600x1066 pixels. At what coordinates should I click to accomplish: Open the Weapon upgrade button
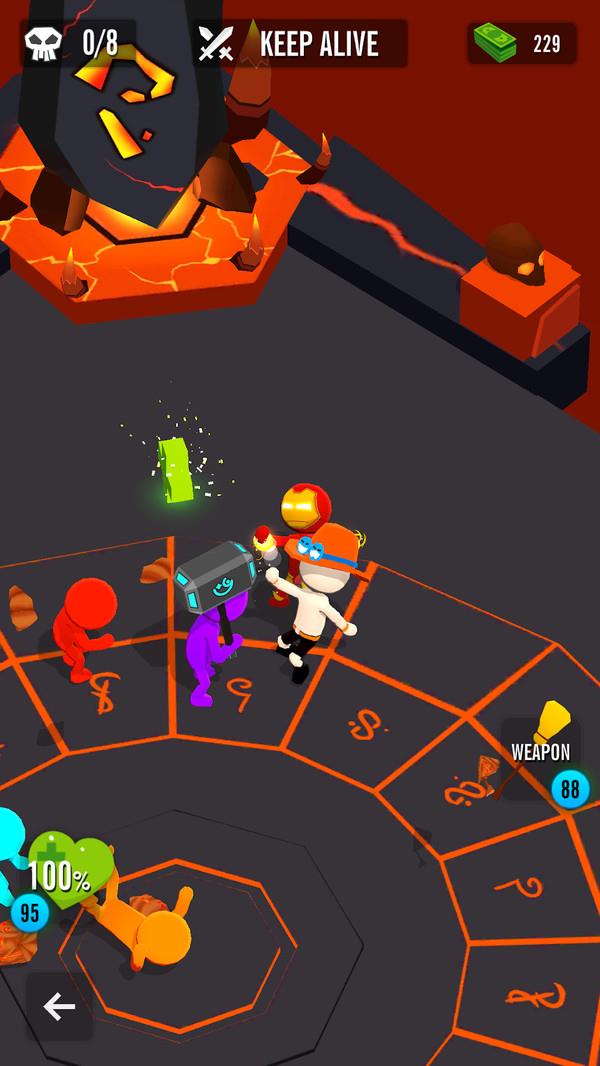tap(541, 752)
